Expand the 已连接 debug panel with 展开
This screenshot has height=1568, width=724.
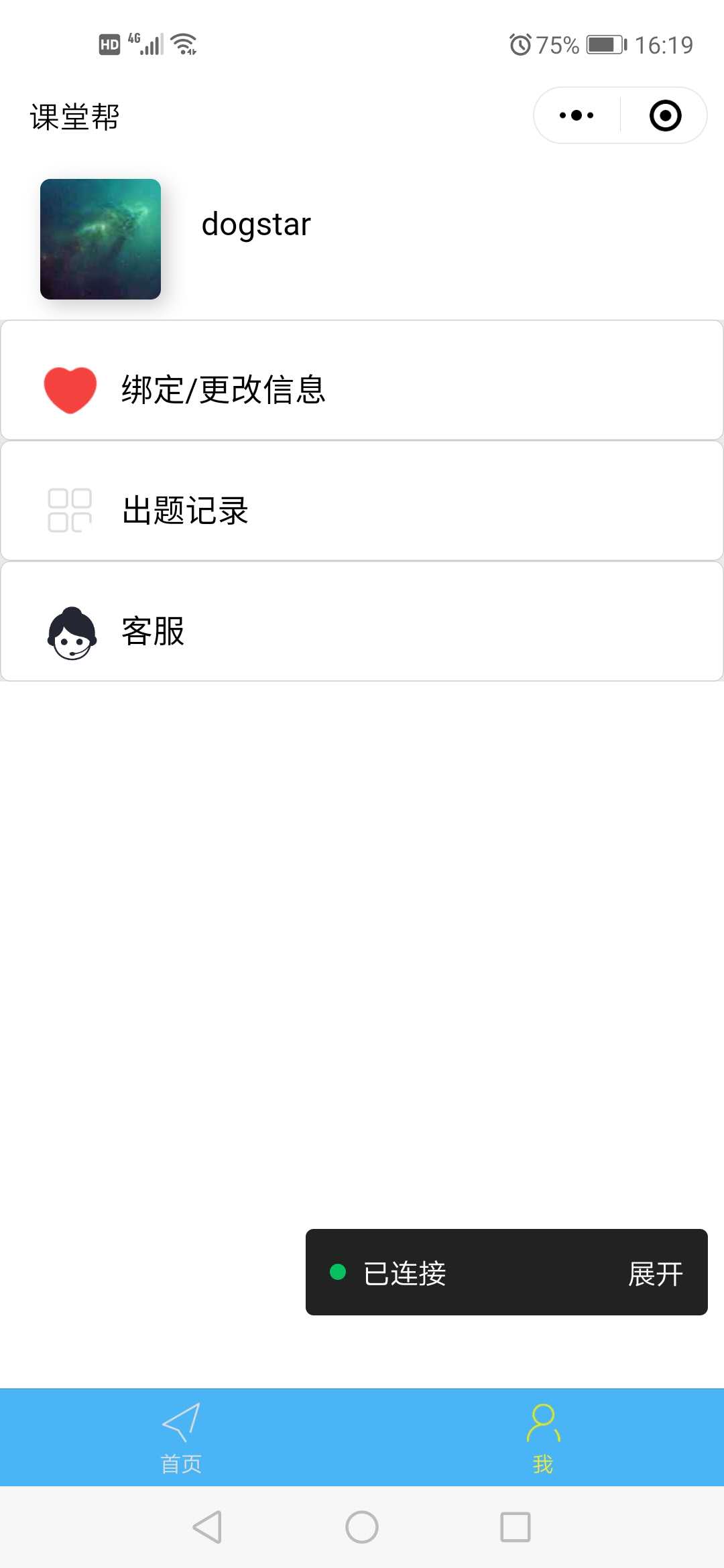tap(655, 1273)
